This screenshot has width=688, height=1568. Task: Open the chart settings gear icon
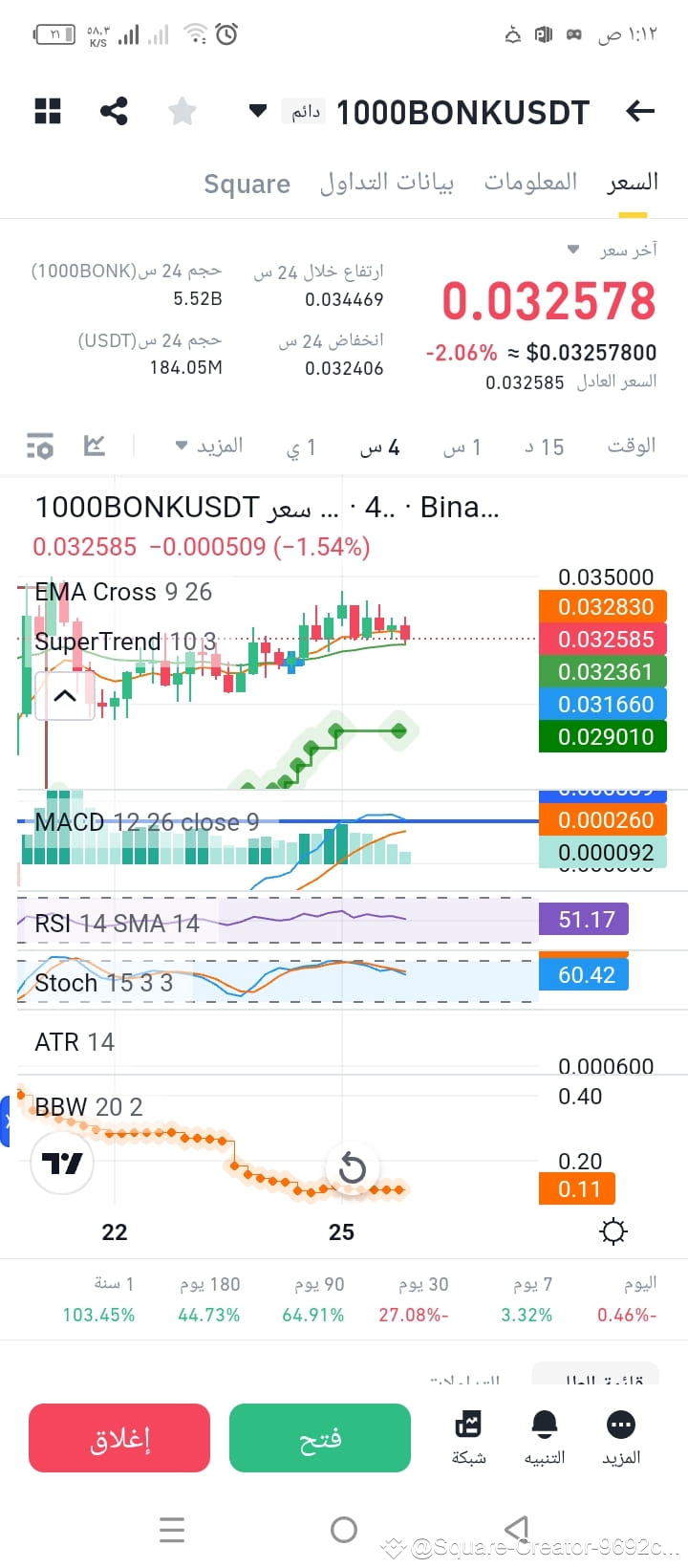point(613,1231)
